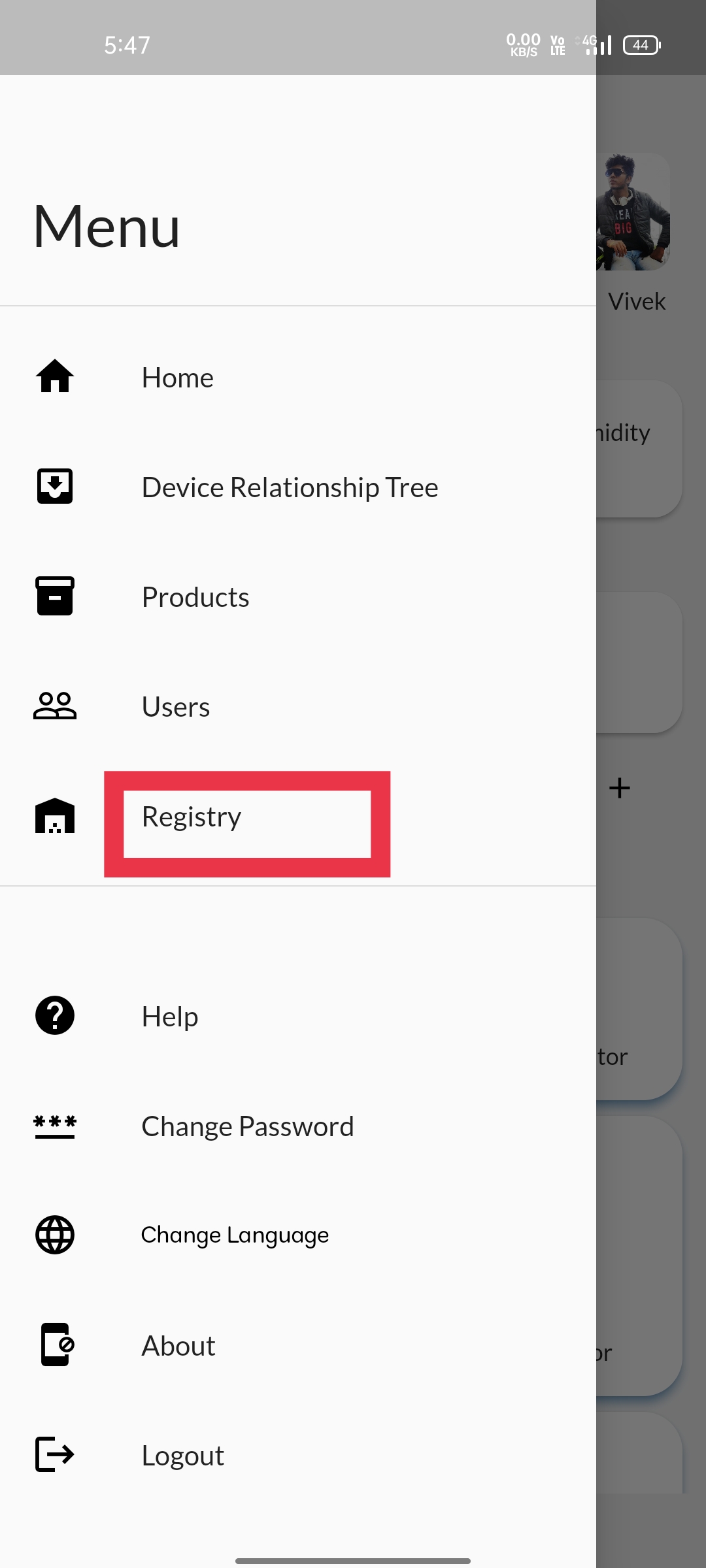706x1568 pixels.
Task: Go to Home from the menu
Action: (x=177, y=378)
